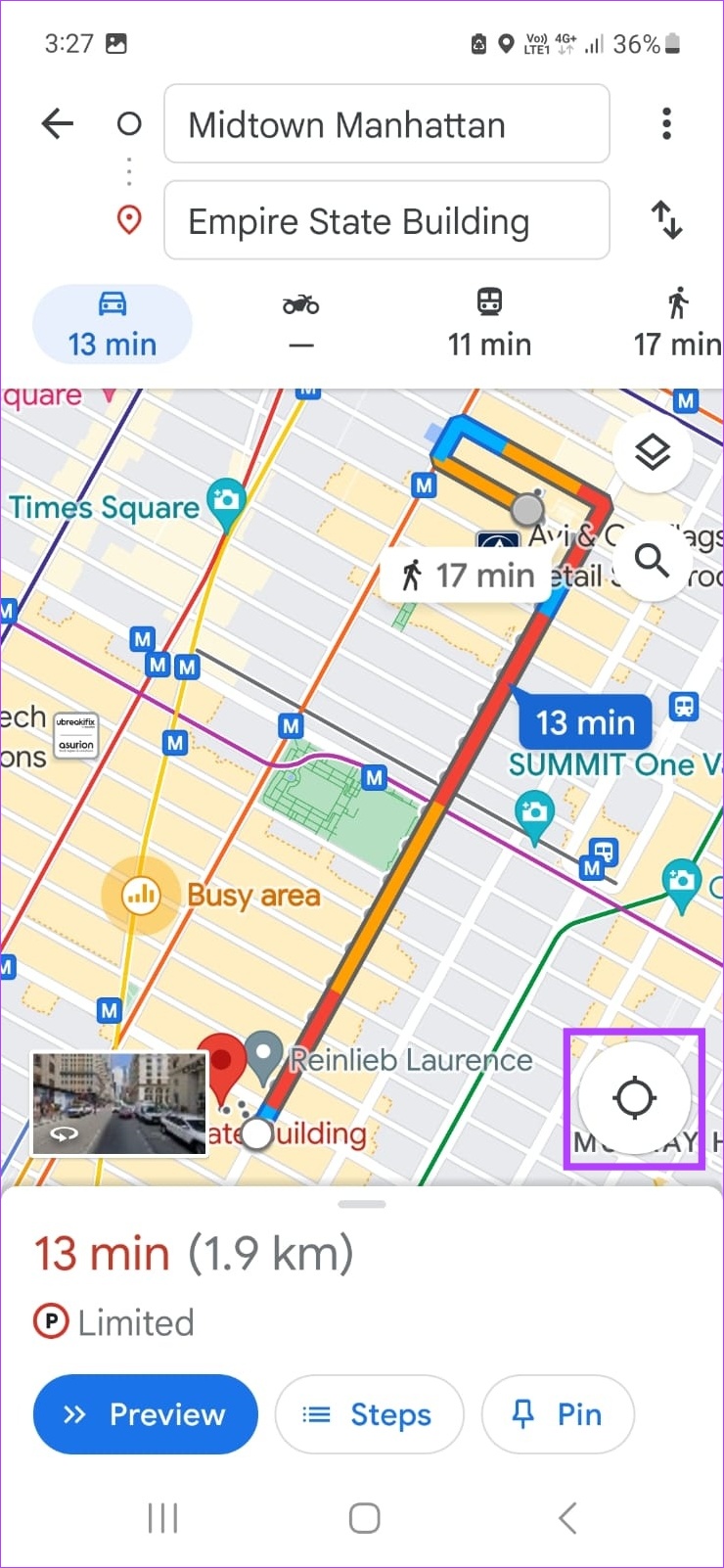Select the driving mode tab, 13 min
Screen dimensions: 724x1568
tap(113, 325)
